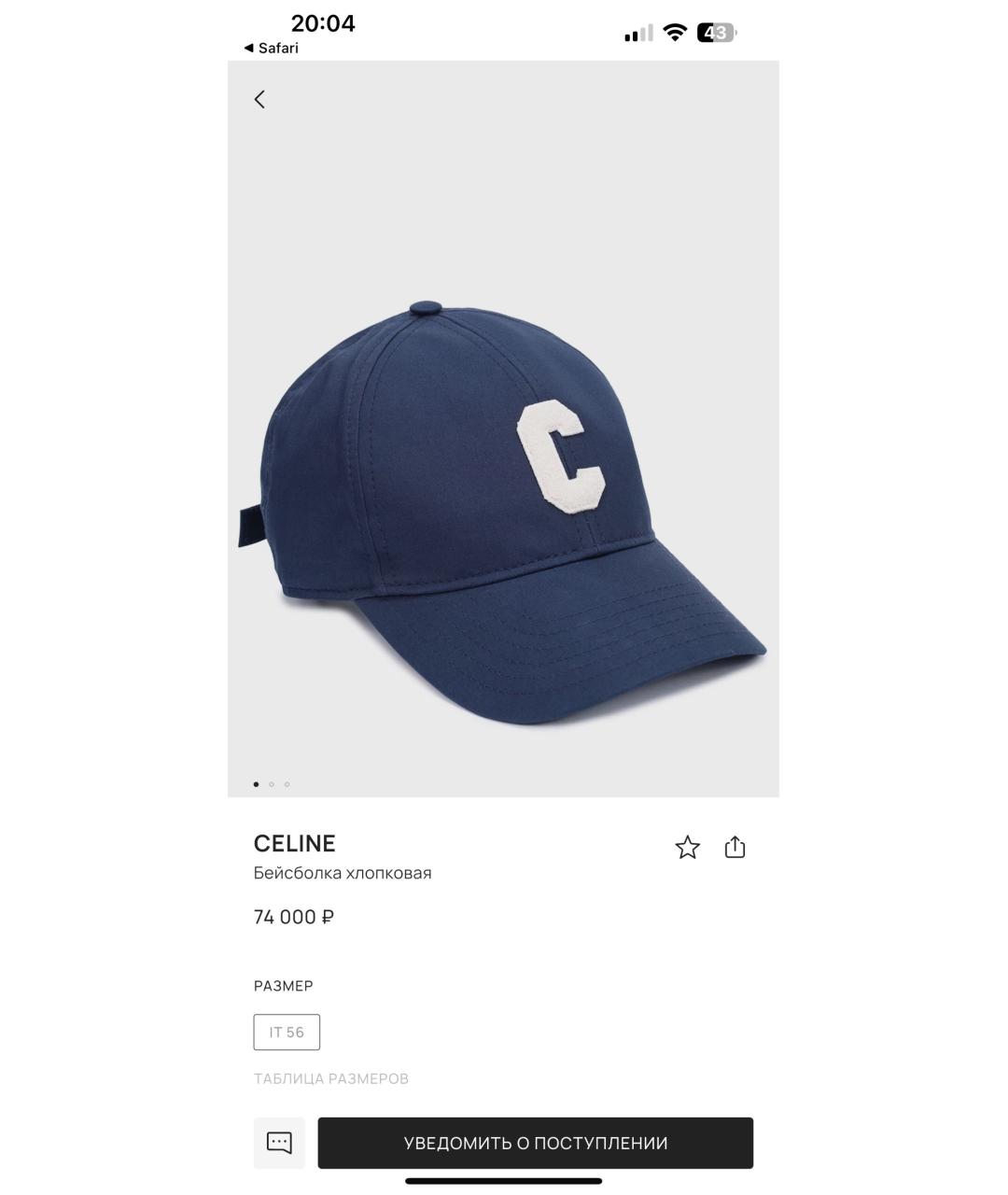This screenshot has width=1008, height=1195.
Task: Return to Safari via status bar link
Action: (271, 48)
